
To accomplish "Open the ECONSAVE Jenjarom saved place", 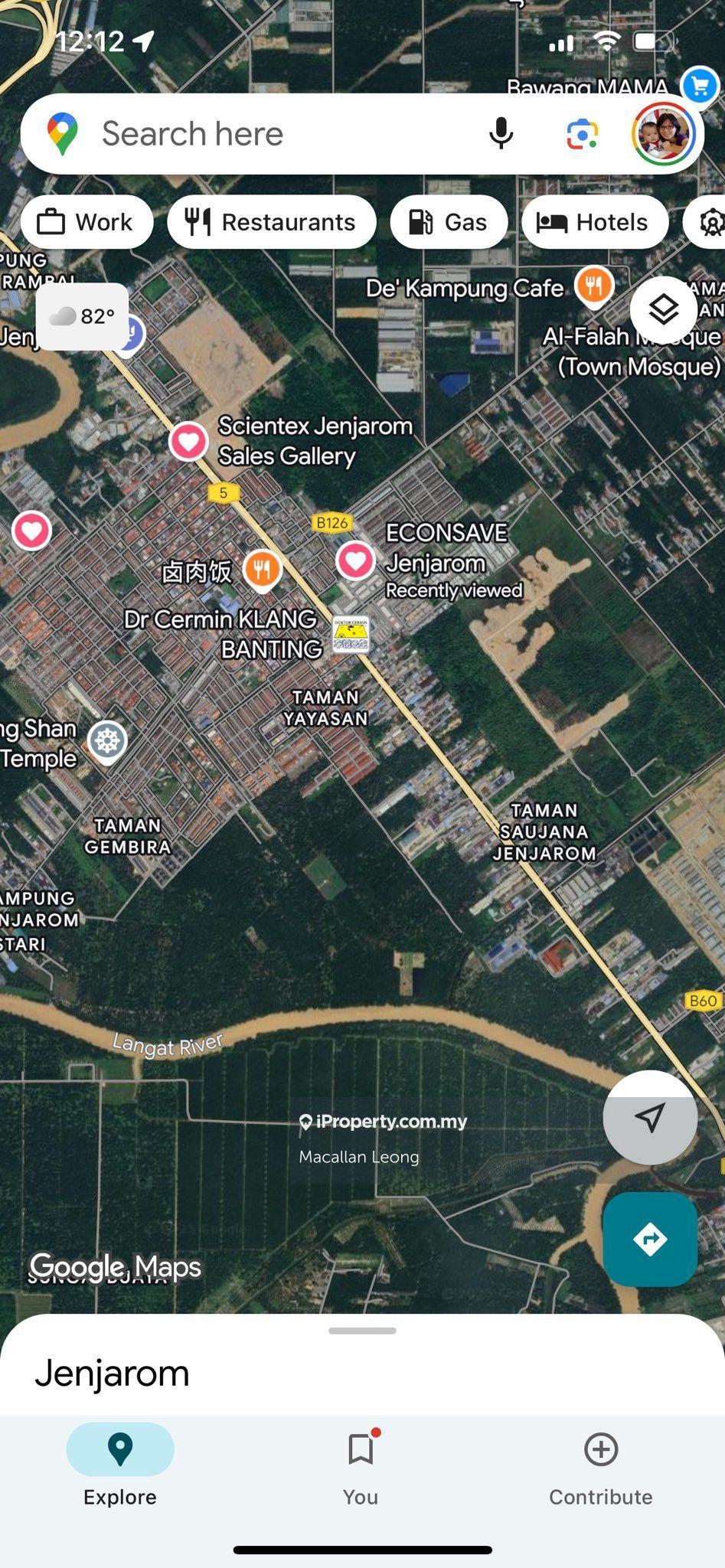I will click(x=355, y=560).
